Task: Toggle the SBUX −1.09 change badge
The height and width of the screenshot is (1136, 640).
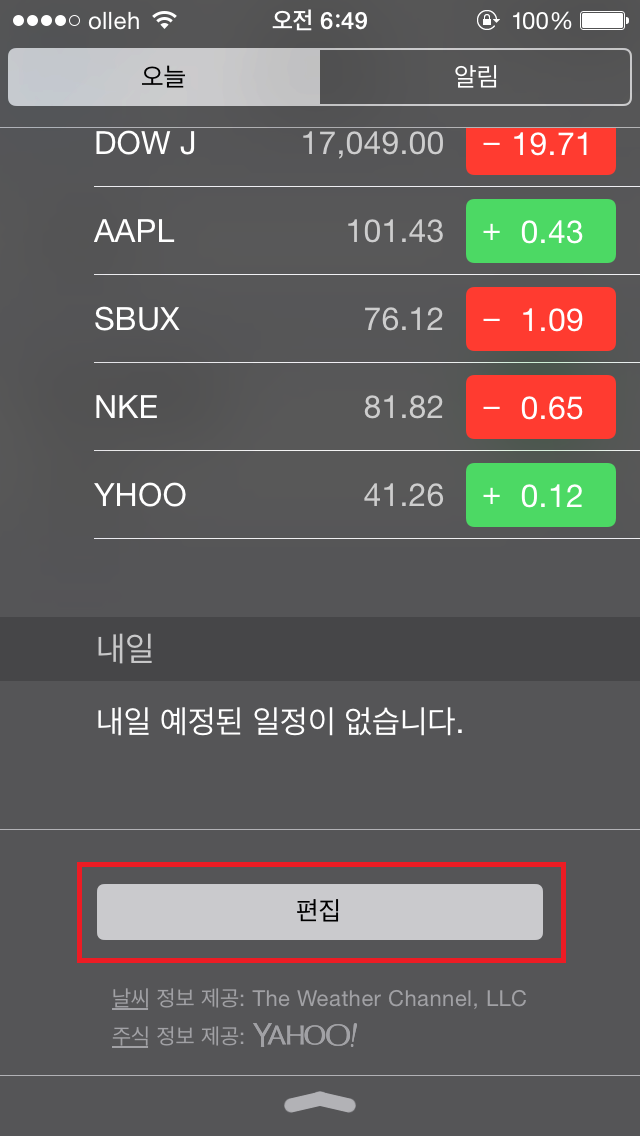Action: tap(541, 319)
